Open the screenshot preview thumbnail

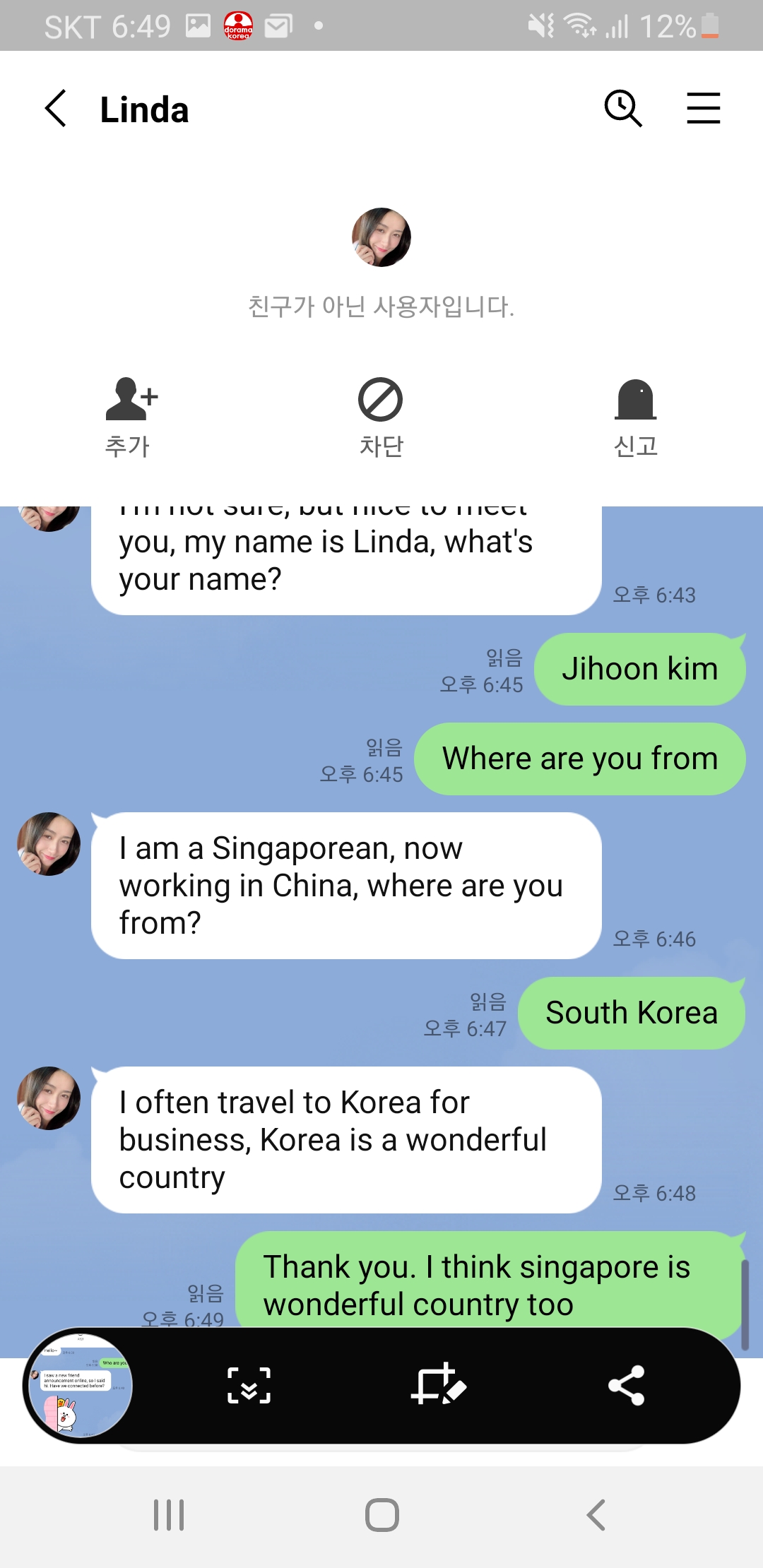pos(78,1385)
